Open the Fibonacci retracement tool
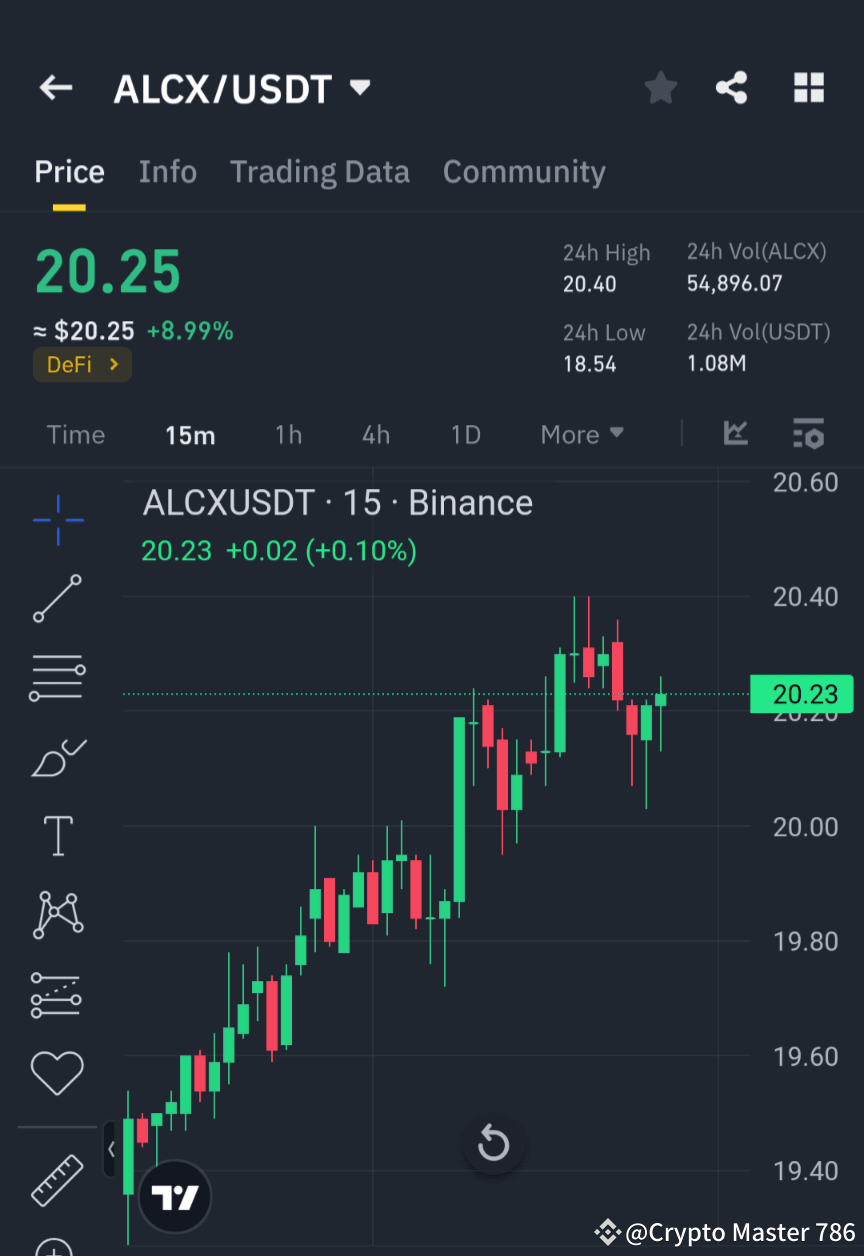Screen dimensions: 864x1256 point(57,677)
